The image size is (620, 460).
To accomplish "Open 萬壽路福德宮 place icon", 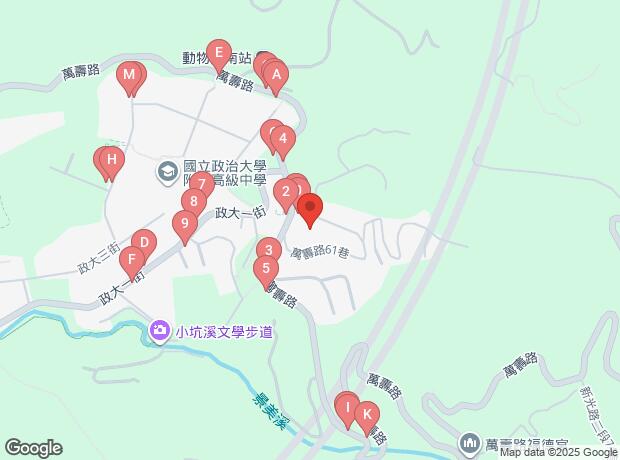I will click(x=470, y=442).
